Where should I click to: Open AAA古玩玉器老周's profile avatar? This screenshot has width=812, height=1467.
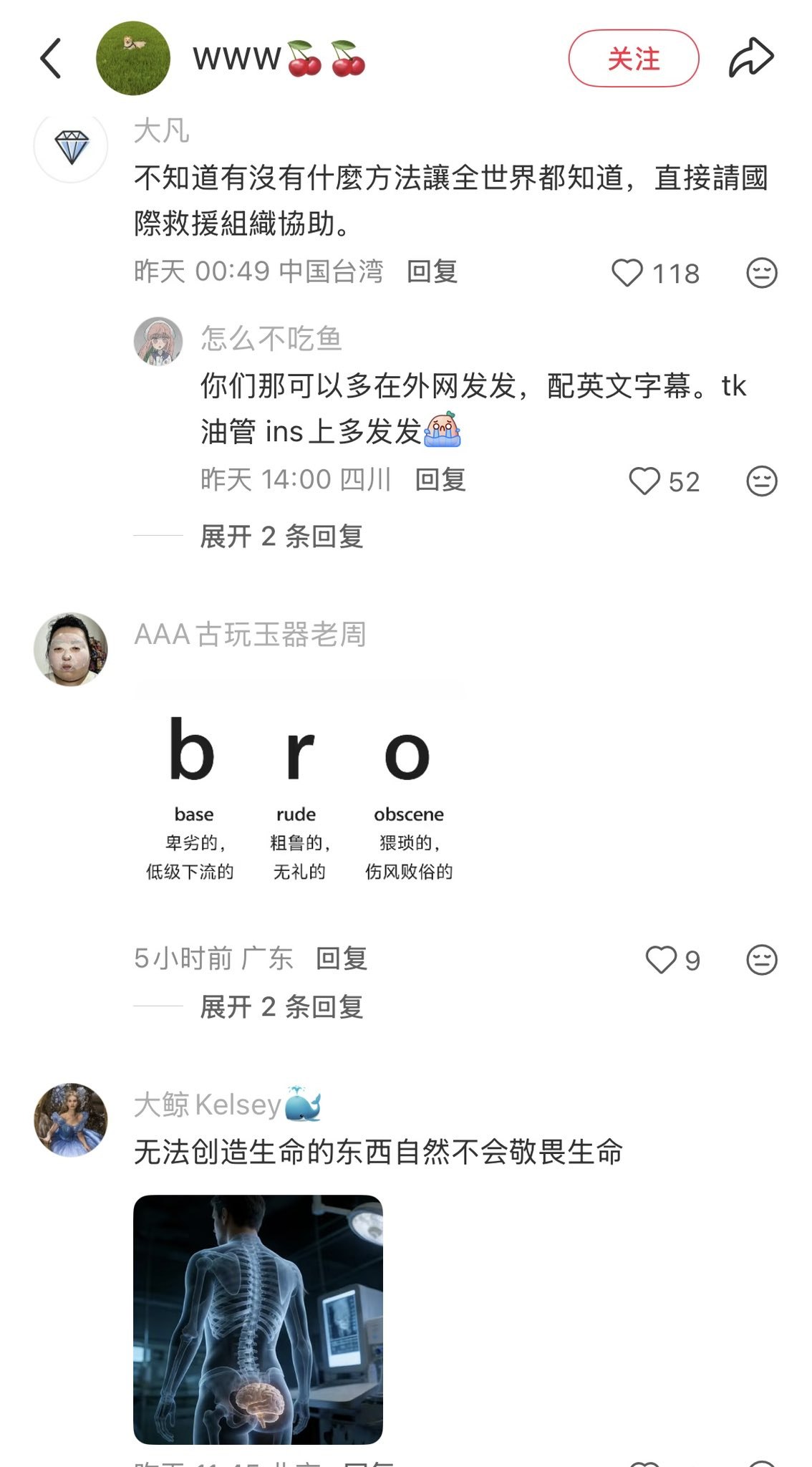click(x=71, y=649)
